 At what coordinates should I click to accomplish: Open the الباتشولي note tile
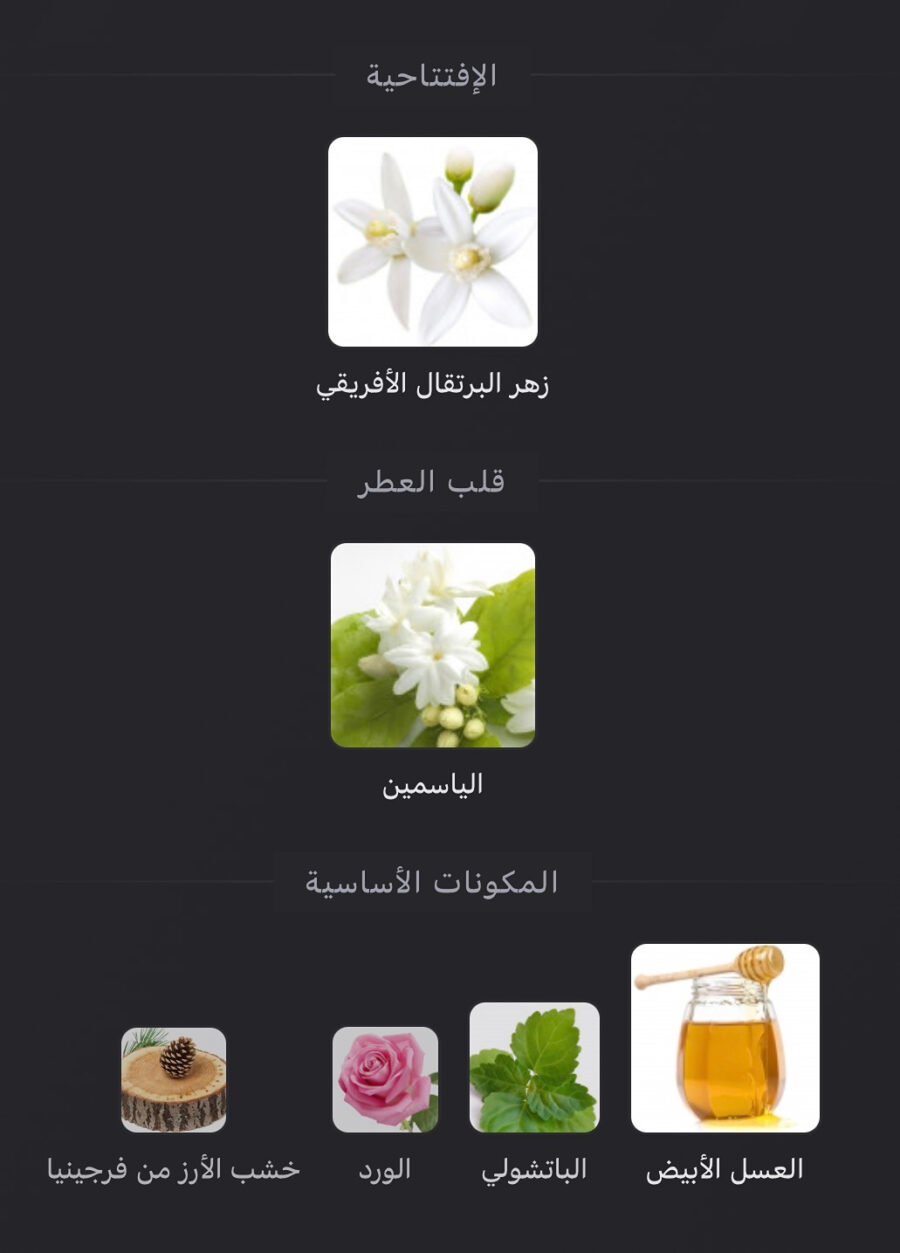(534, 1068)
